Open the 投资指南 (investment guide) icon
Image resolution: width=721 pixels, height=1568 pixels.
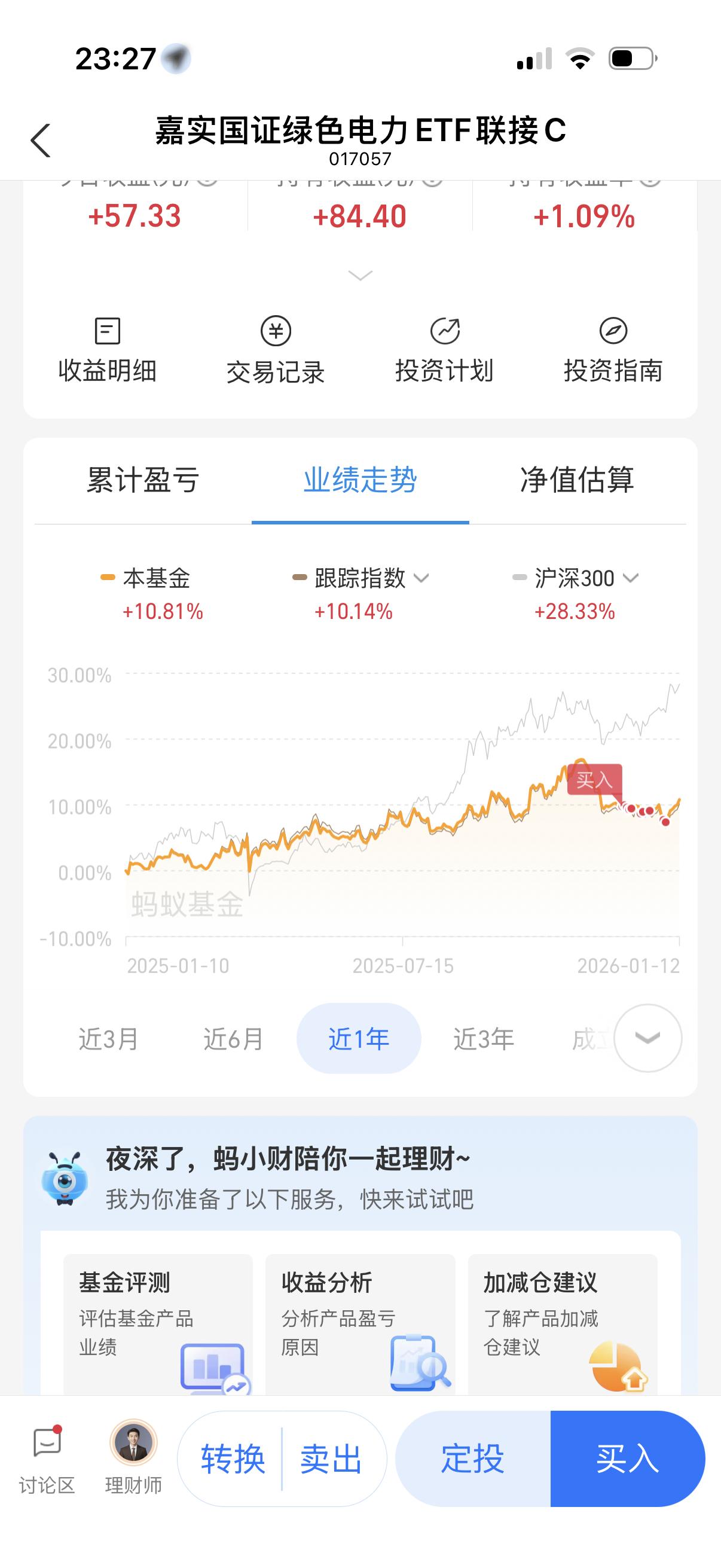(x=614, y=347)
